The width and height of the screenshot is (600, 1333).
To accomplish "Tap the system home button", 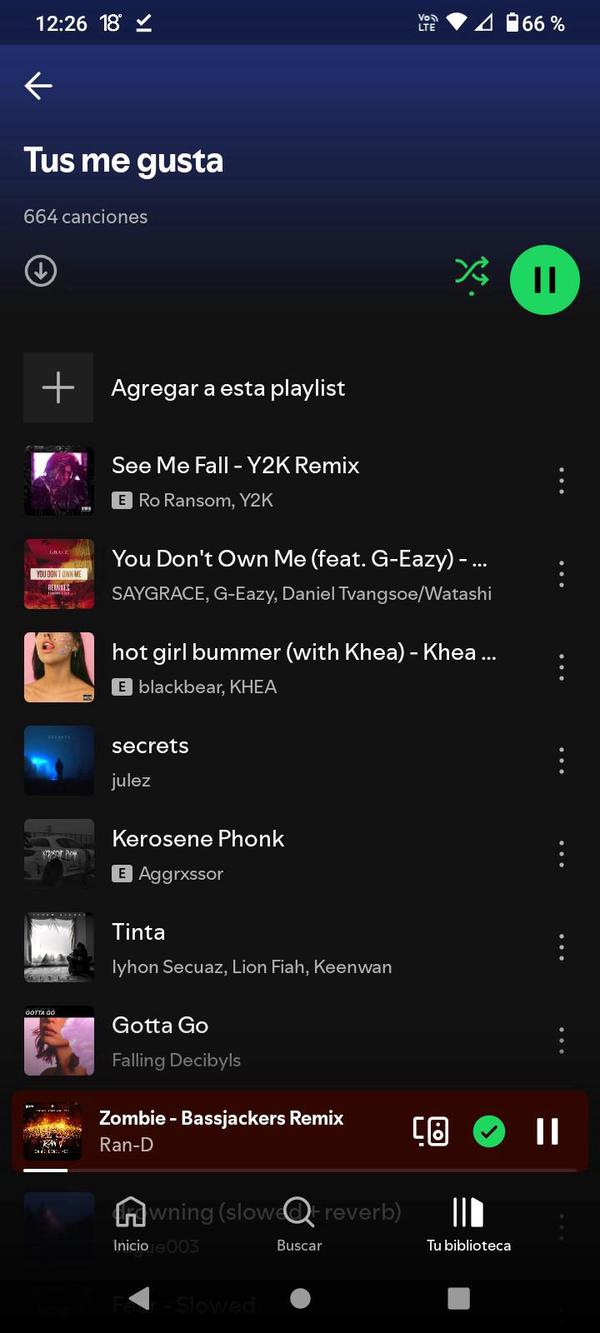I will [300, 1298].
